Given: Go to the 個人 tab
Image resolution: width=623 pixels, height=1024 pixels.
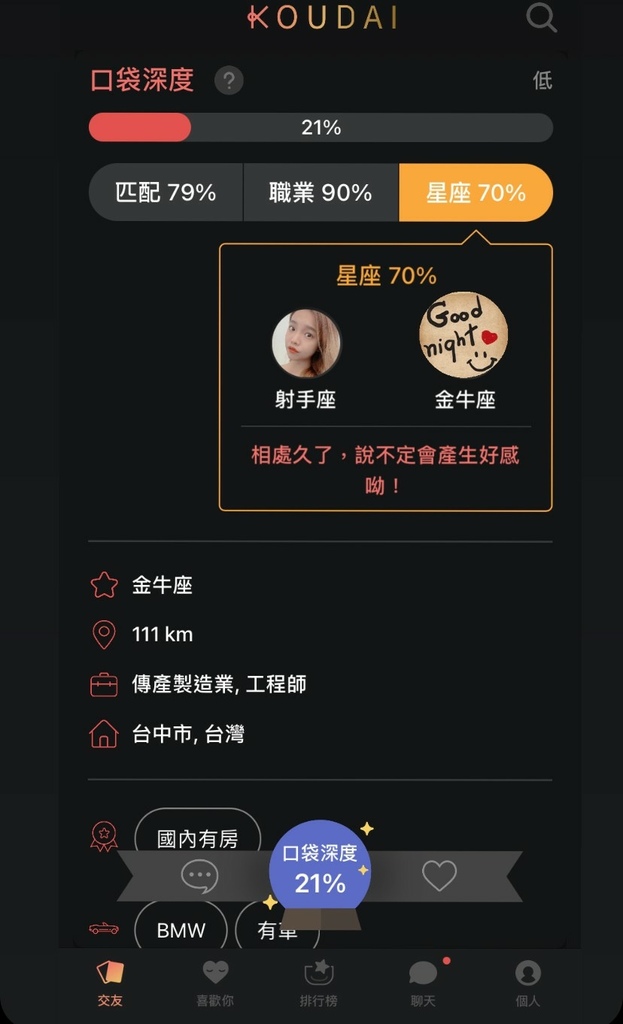Looking at the screenshot, I should [528, 983].
